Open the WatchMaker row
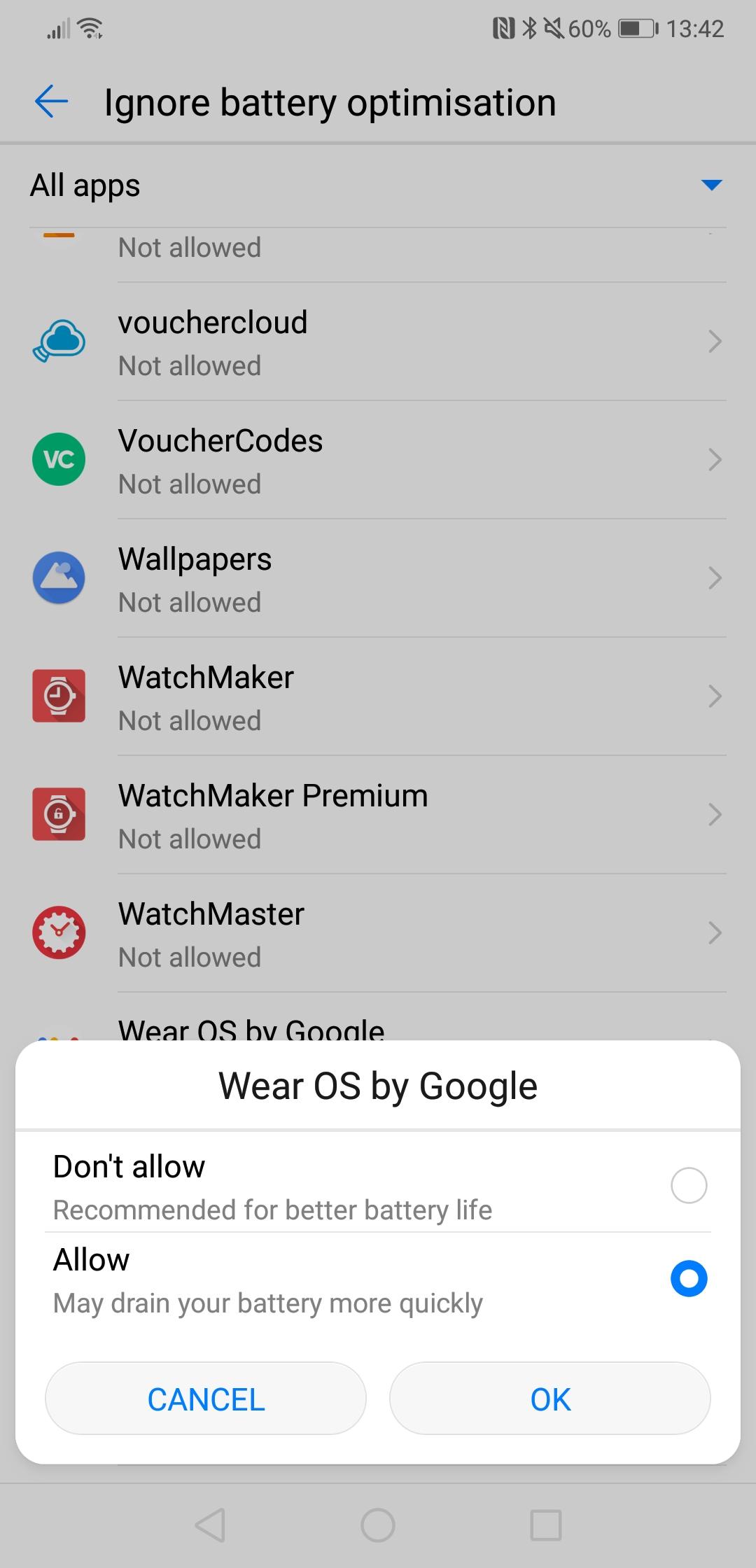Viewport: 756px width, 1568px height. [378, 697]
